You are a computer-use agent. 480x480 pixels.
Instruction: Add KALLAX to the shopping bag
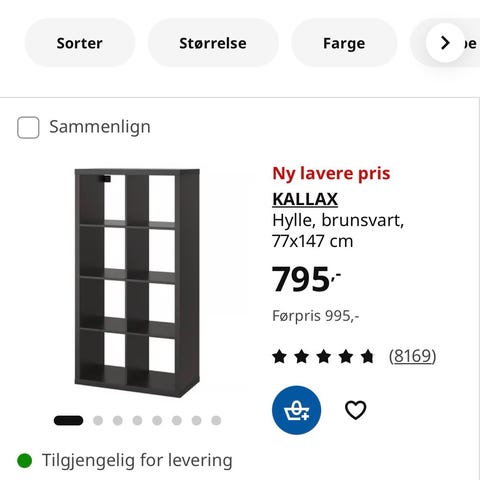296,410
